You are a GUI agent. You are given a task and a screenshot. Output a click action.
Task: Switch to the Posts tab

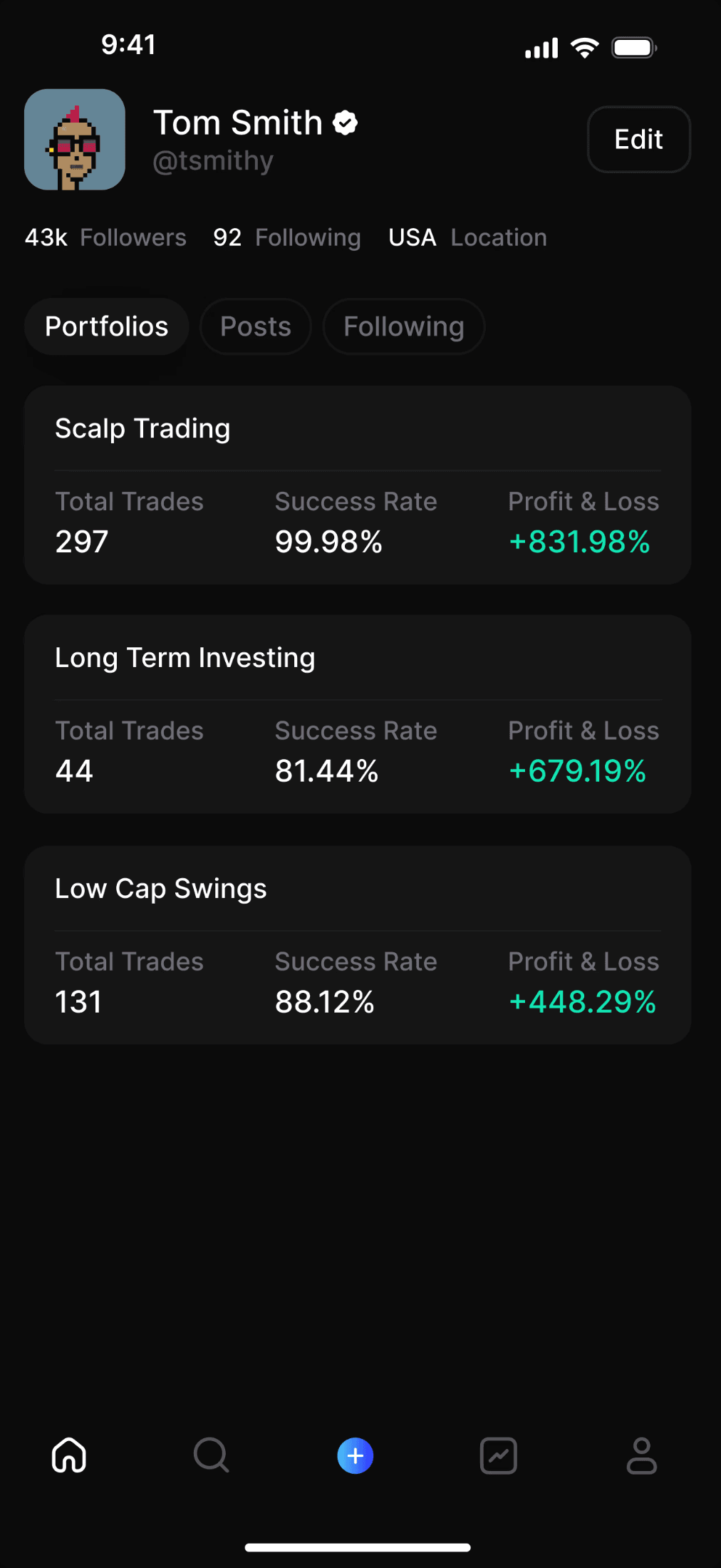click(256, 327)
